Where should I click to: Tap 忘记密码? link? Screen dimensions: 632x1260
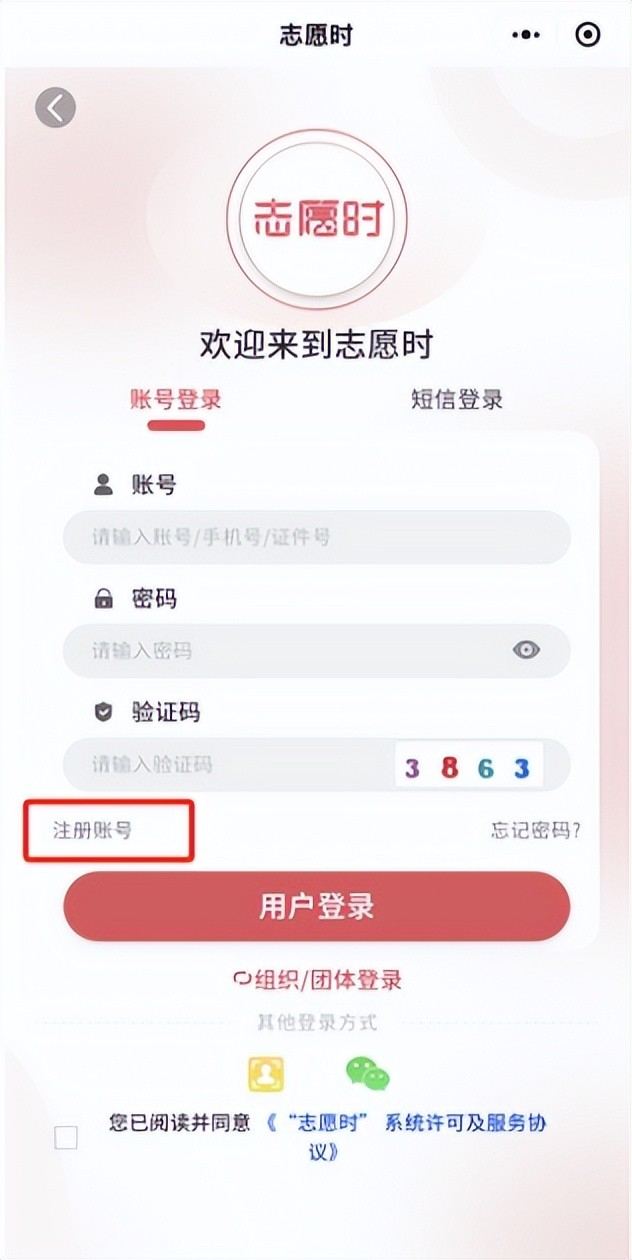(x=535, y=830)
